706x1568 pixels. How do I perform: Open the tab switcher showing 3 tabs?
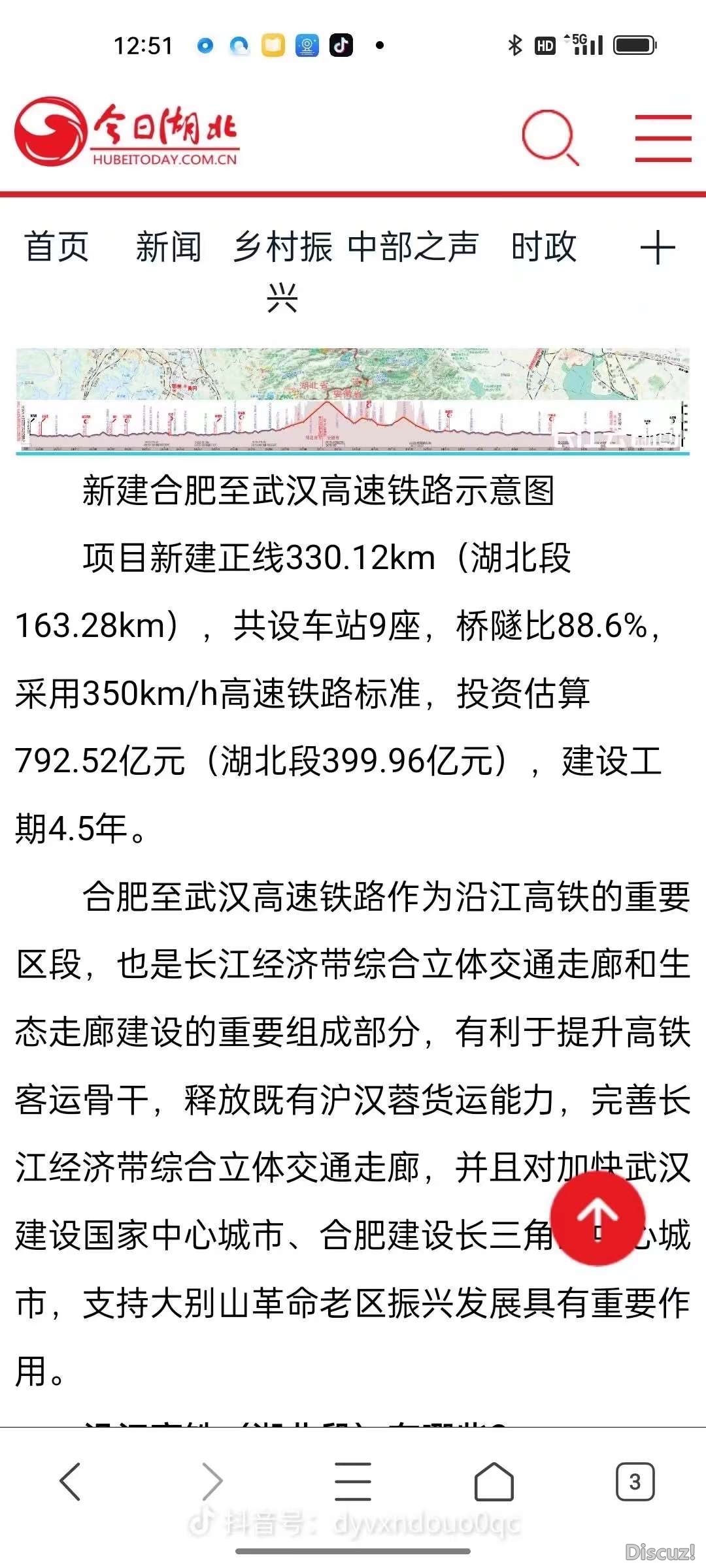click(x=635, y=1482)
